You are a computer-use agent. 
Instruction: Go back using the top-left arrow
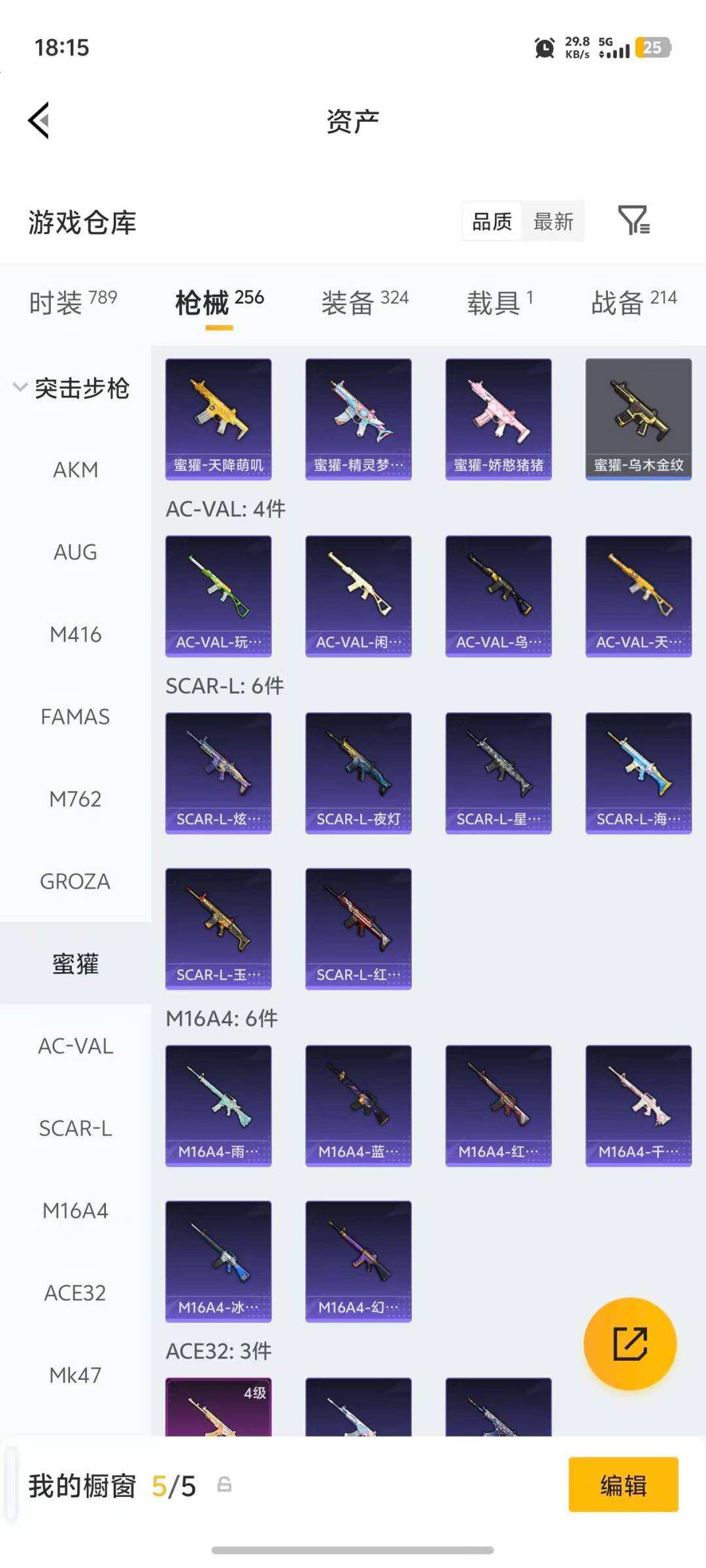point(39,121)
